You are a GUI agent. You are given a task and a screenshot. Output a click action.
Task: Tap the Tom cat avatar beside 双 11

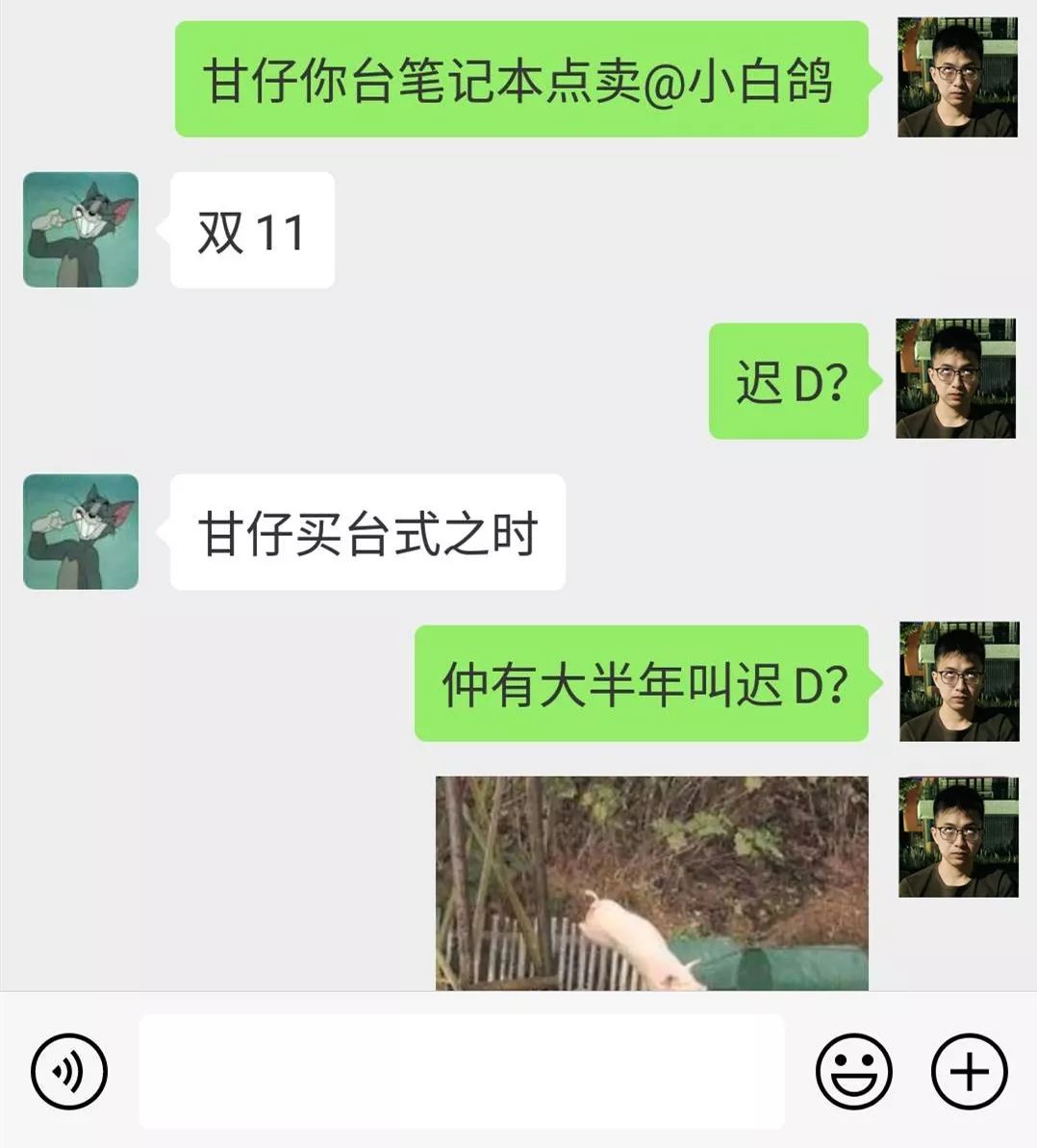coord(81,230)
